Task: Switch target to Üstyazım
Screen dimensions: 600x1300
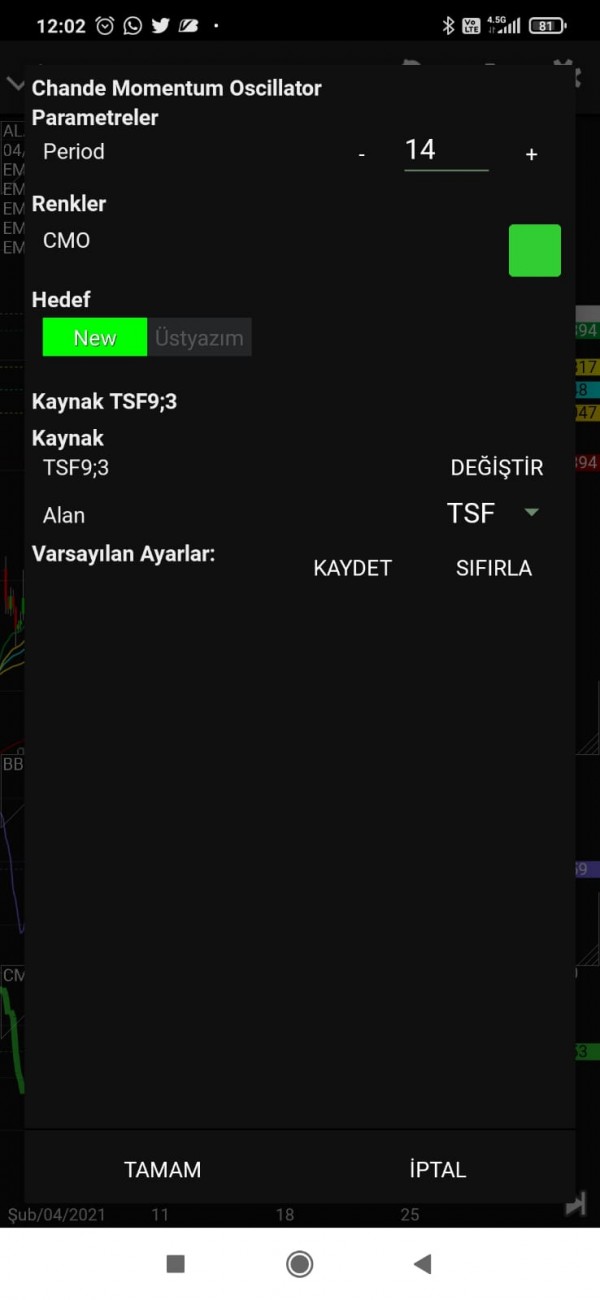Action: pyautogui.click(x=199, y=338)
